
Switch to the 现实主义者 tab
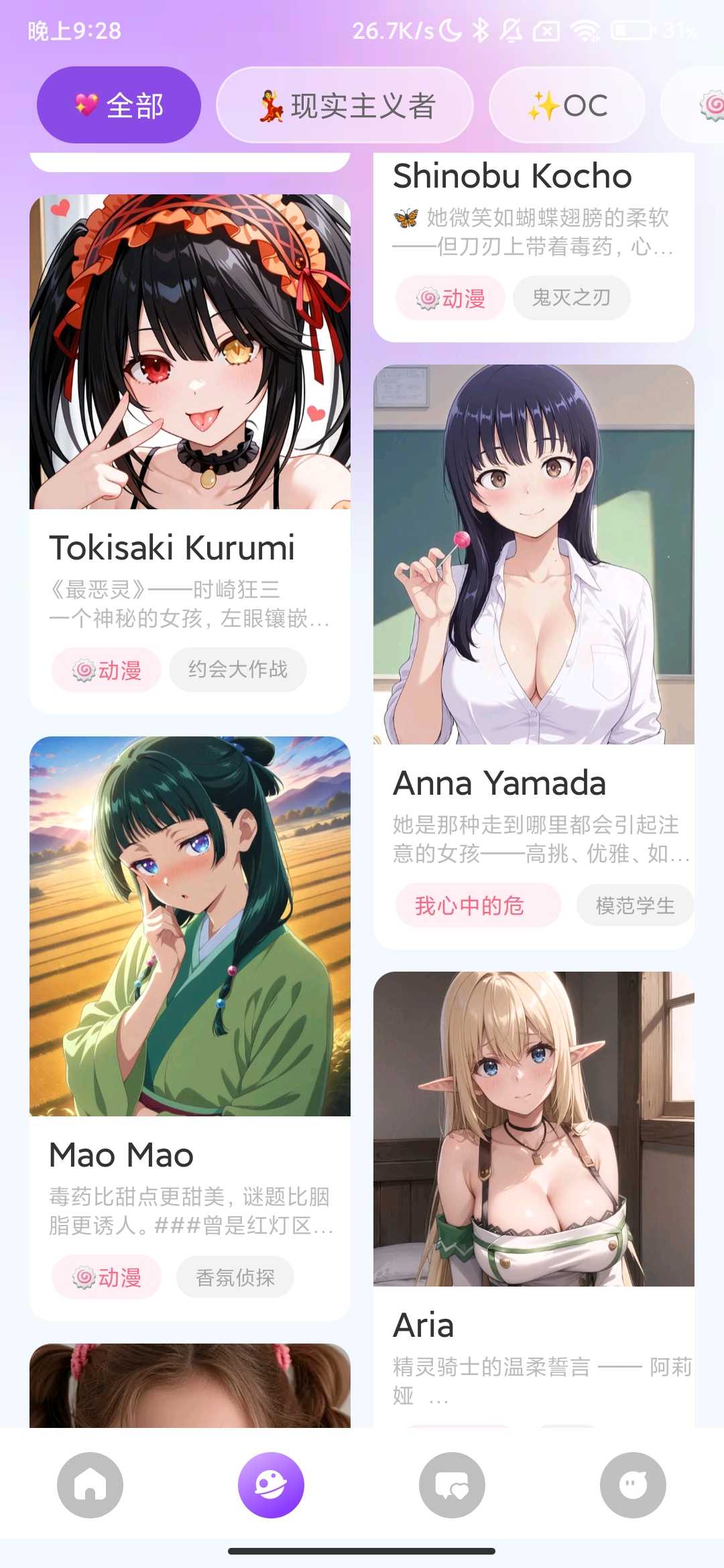[345, 105]
